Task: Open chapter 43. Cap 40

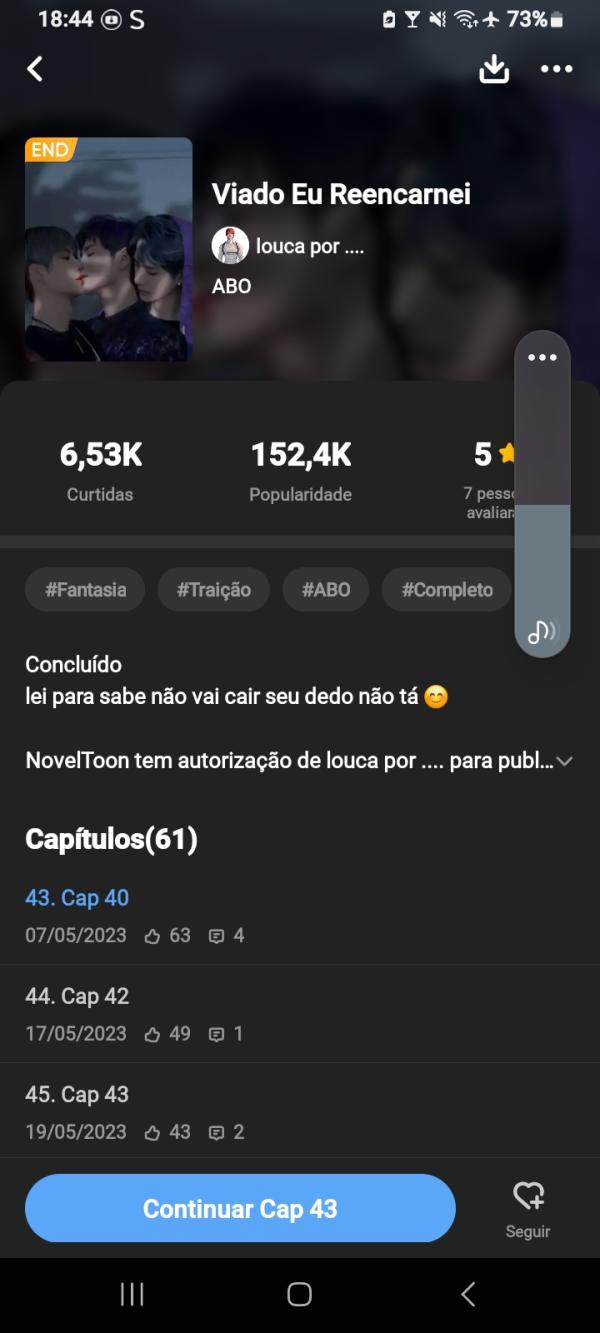Action: coord(77,898)
